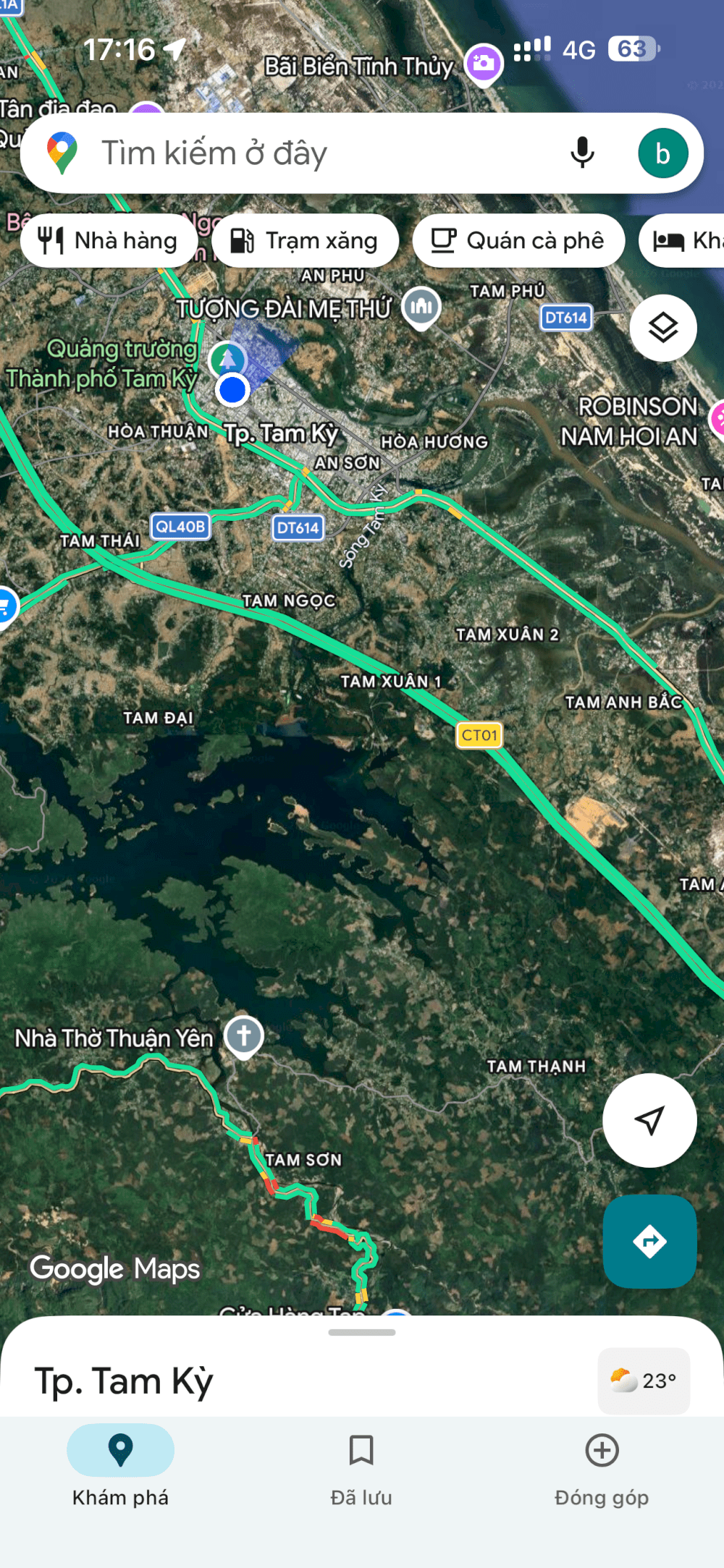Expand the "Tp. Tam Kỳ" bottom sheet handle
Screen dimensions: 724x1568
coord(362,1332)
